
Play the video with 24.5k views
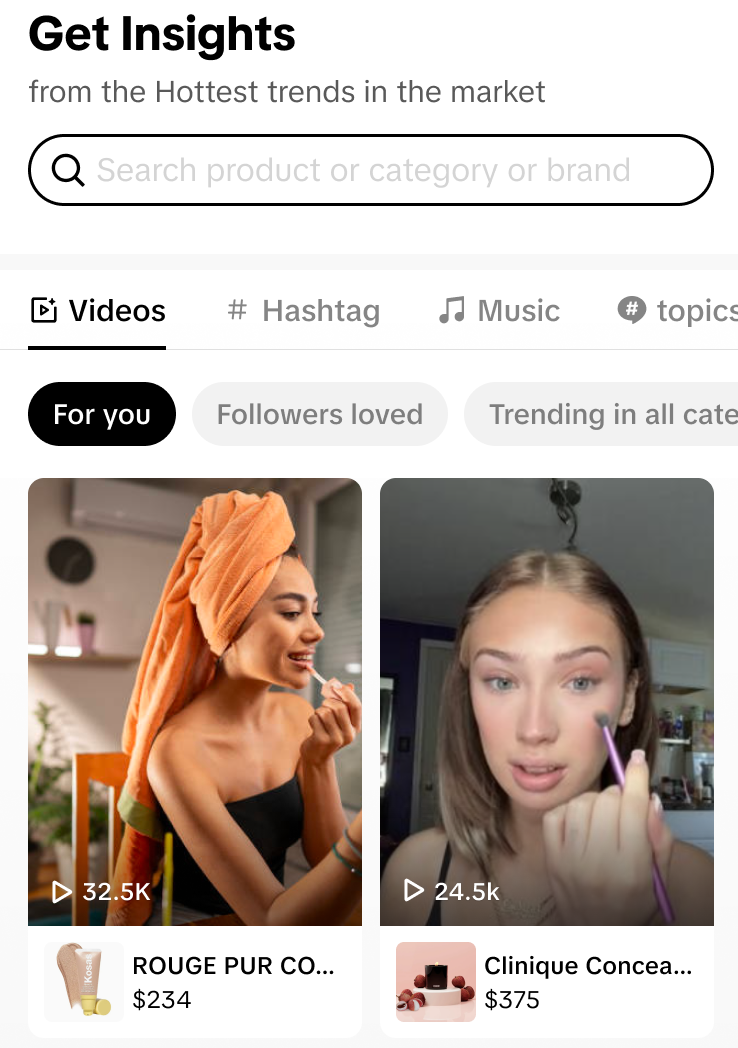[x=547, y=700]
